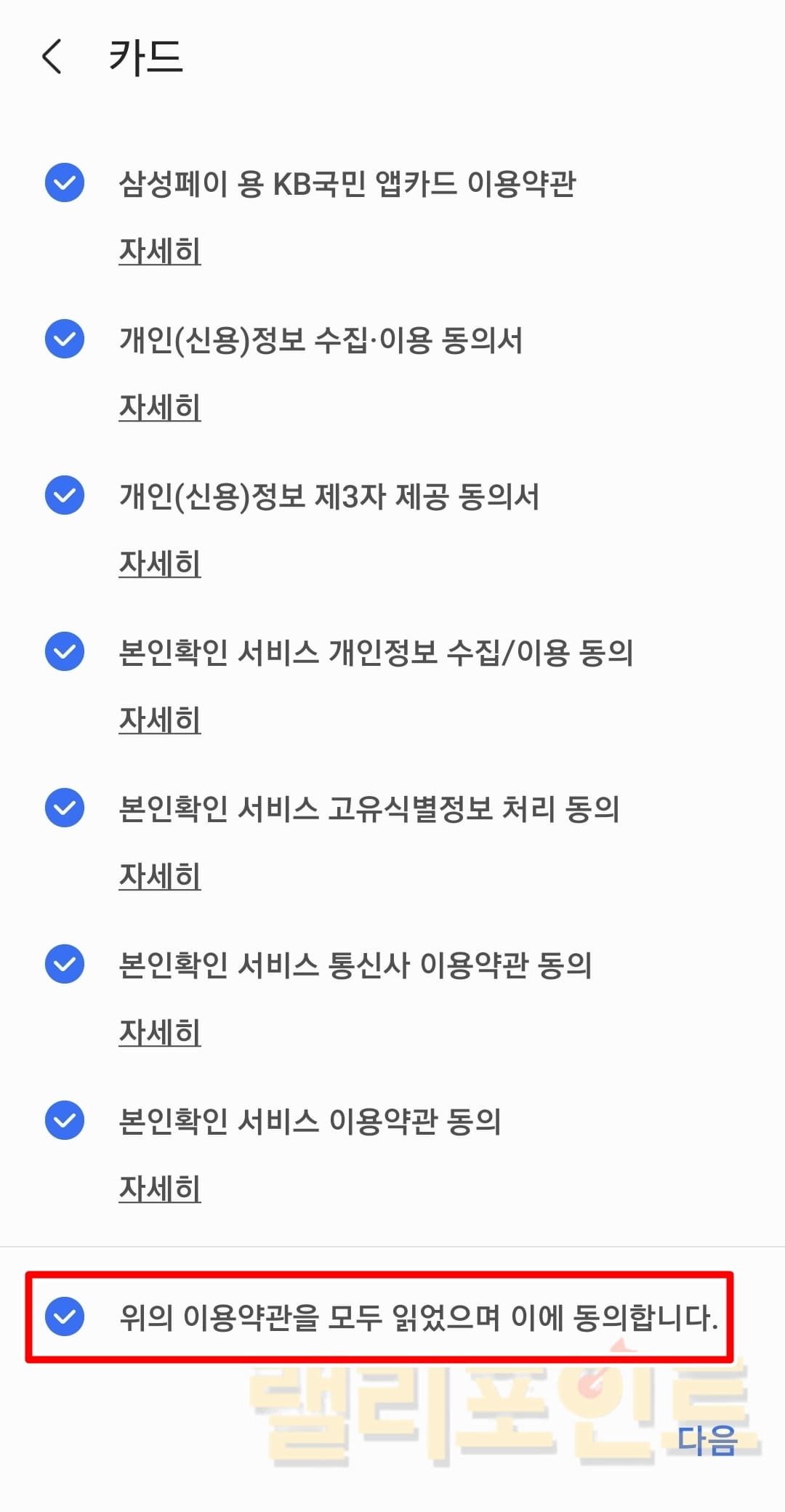
Task: Go back from the 카드 screen
Action: tap(52, 57)
